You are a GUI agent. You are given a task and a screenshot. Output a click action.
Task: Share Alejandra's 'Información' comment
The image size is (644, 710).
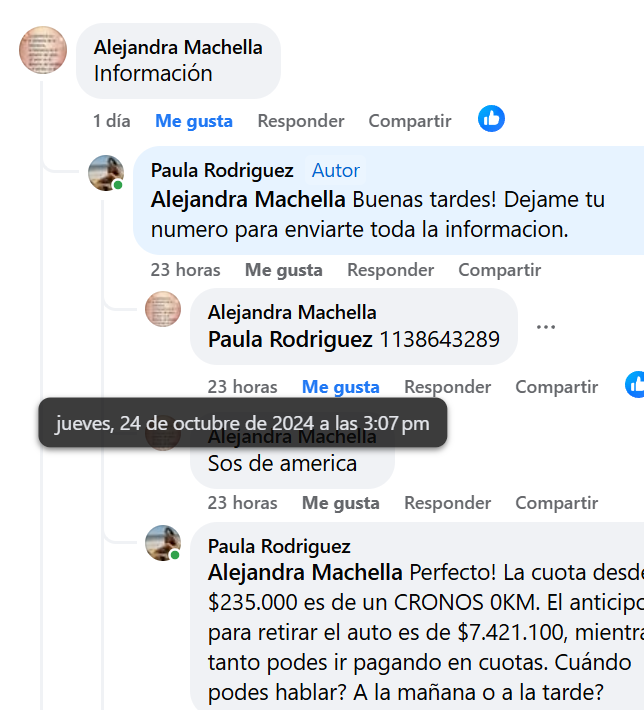tap(409, 121)
